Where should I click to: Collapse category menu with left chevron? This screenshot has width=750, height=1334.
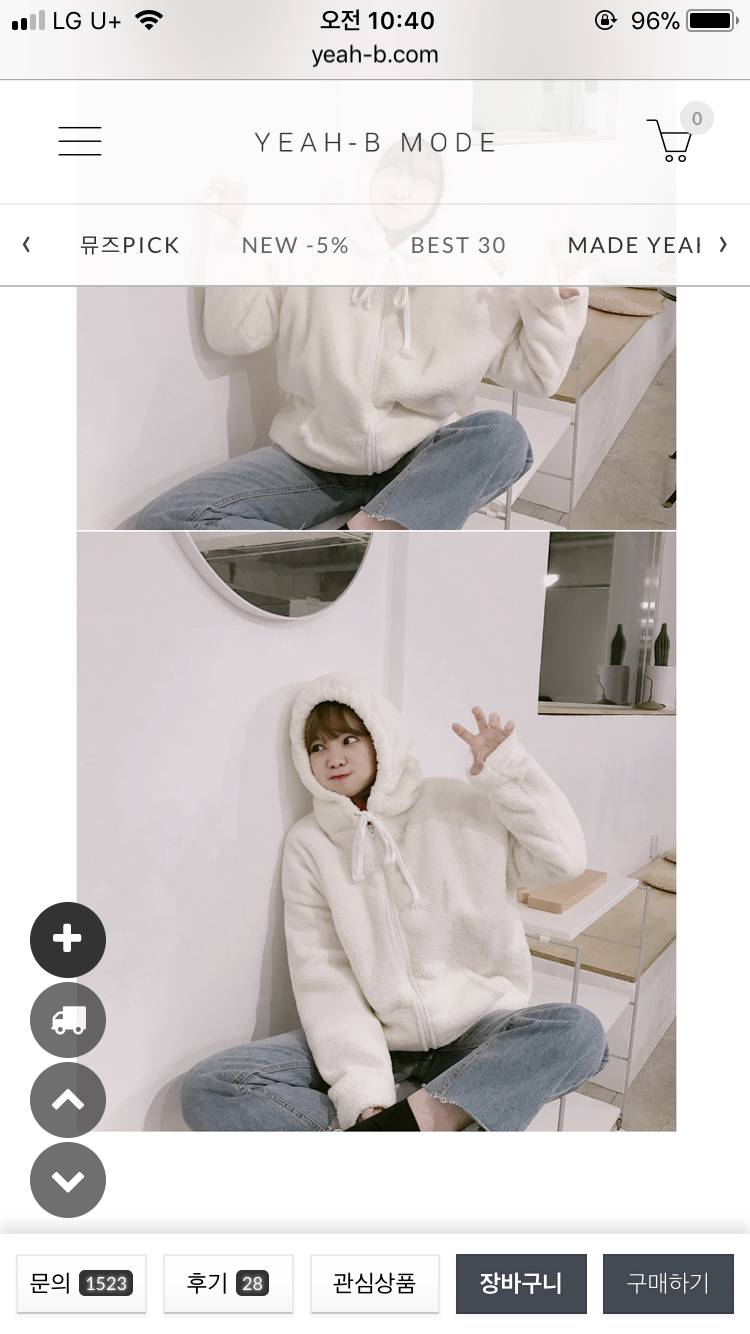[27, 243]
